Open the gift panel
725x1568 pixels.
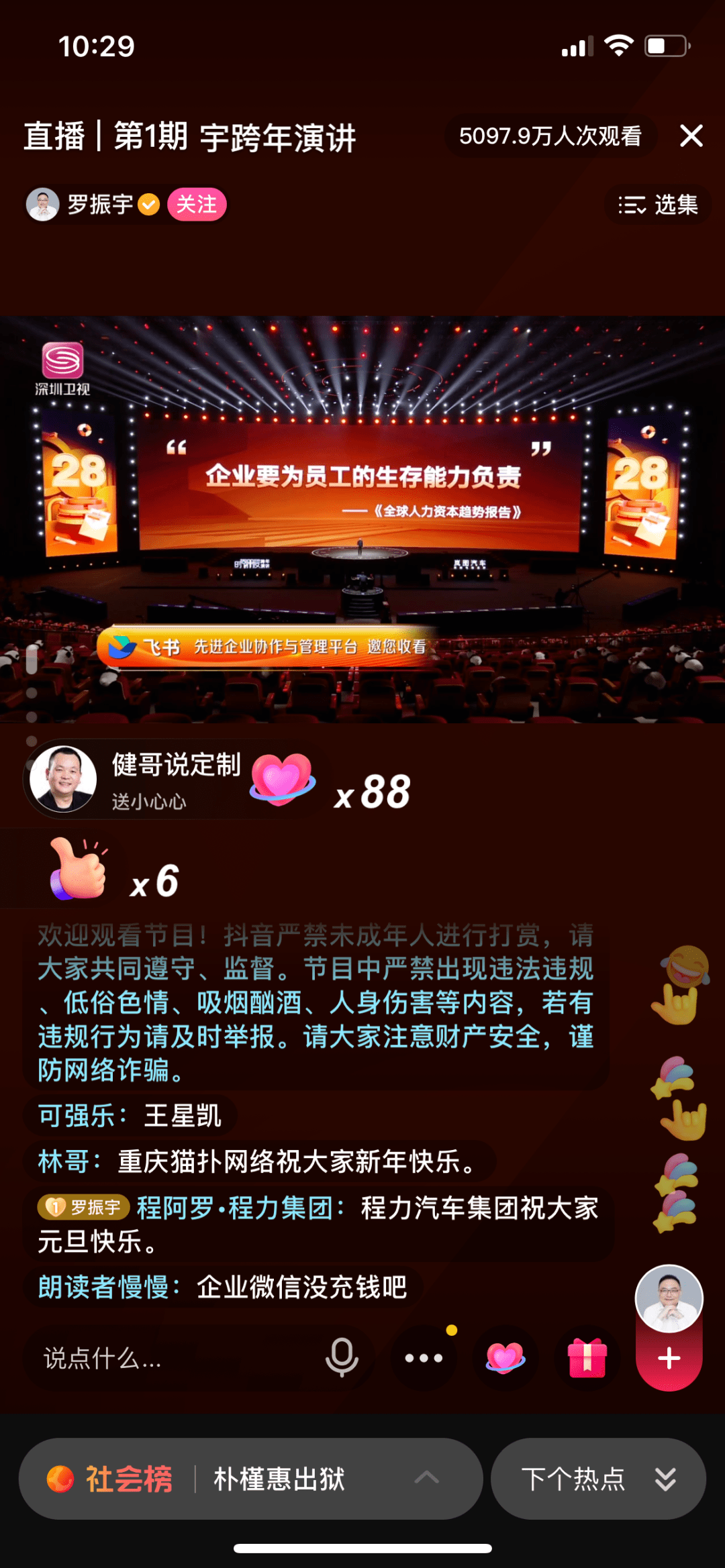click(587, 1358)
